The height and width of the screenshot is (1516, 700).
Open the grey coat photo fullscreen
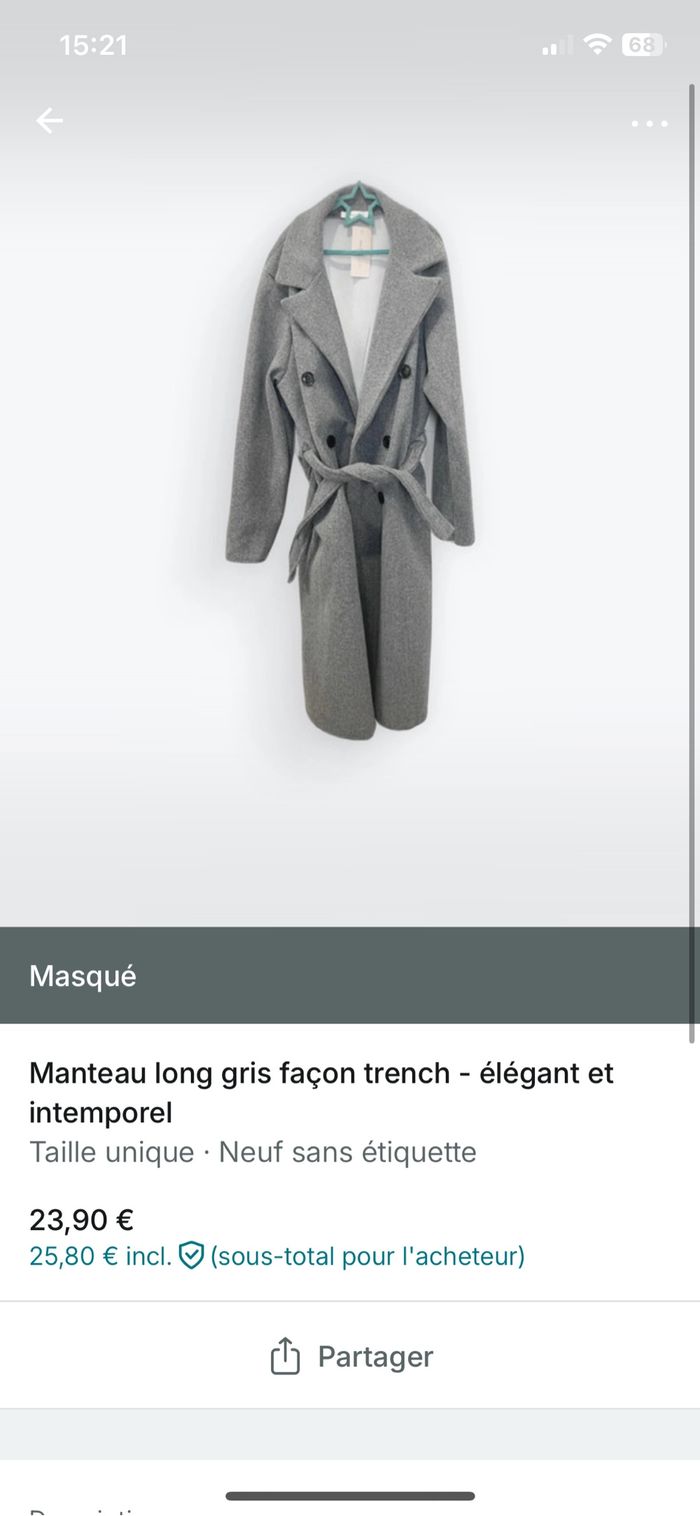(x=349, y=460)
